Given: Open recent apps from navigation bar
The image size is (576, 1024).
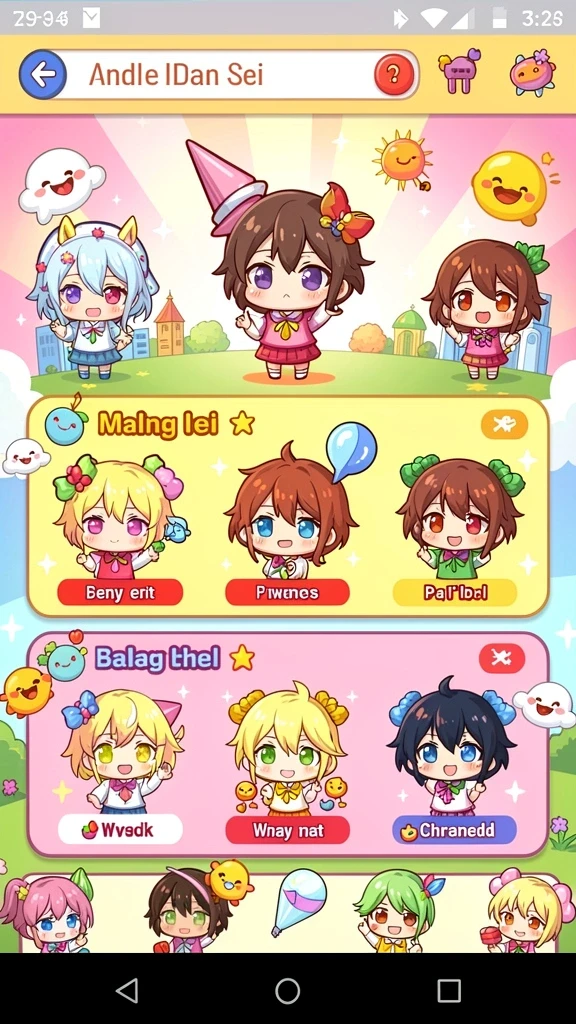Looking at the screenshot, I should pos(449,991).
